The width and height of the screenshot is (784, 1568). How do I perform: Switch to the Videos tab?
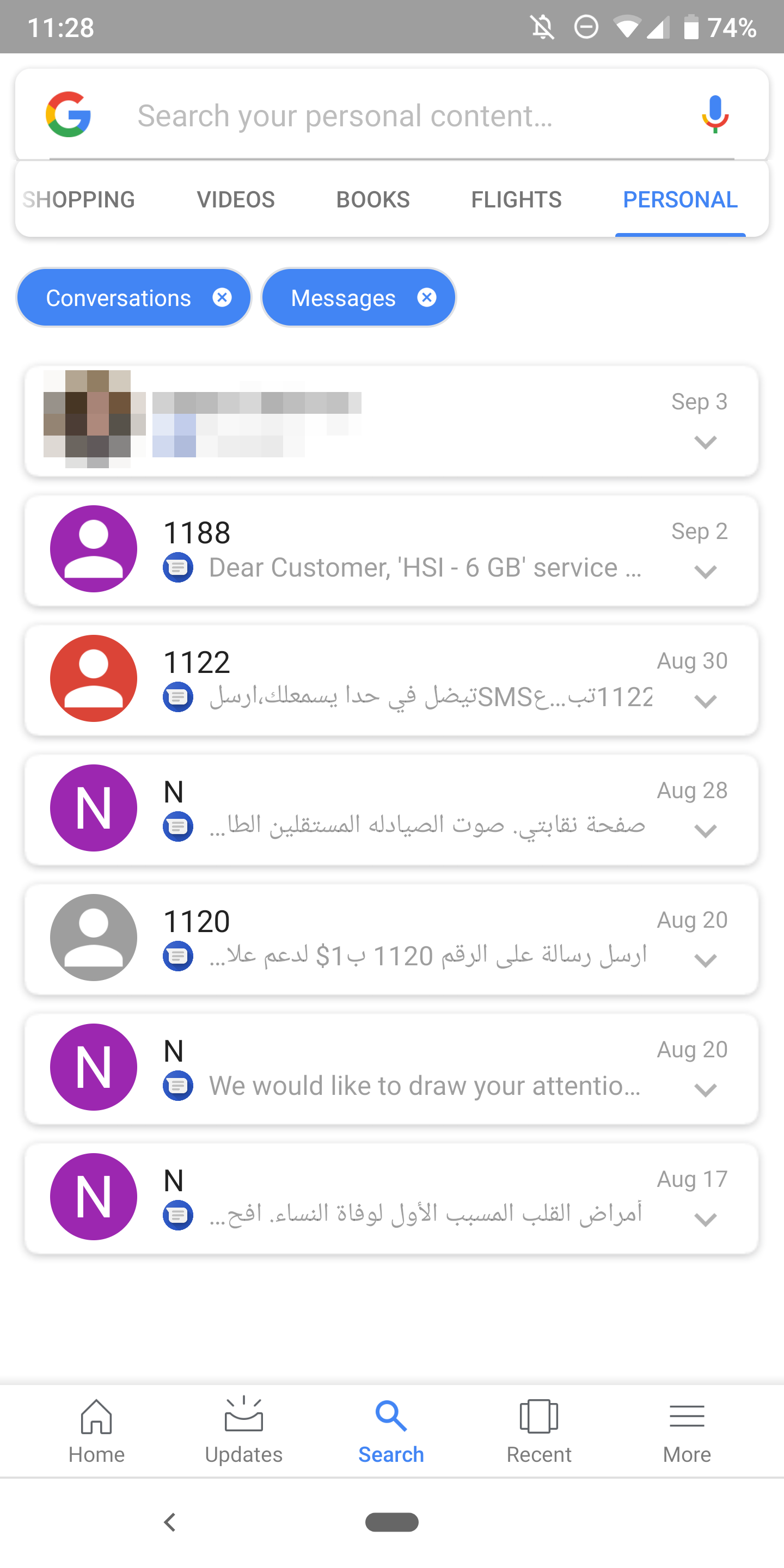click(x=236, y=200)
